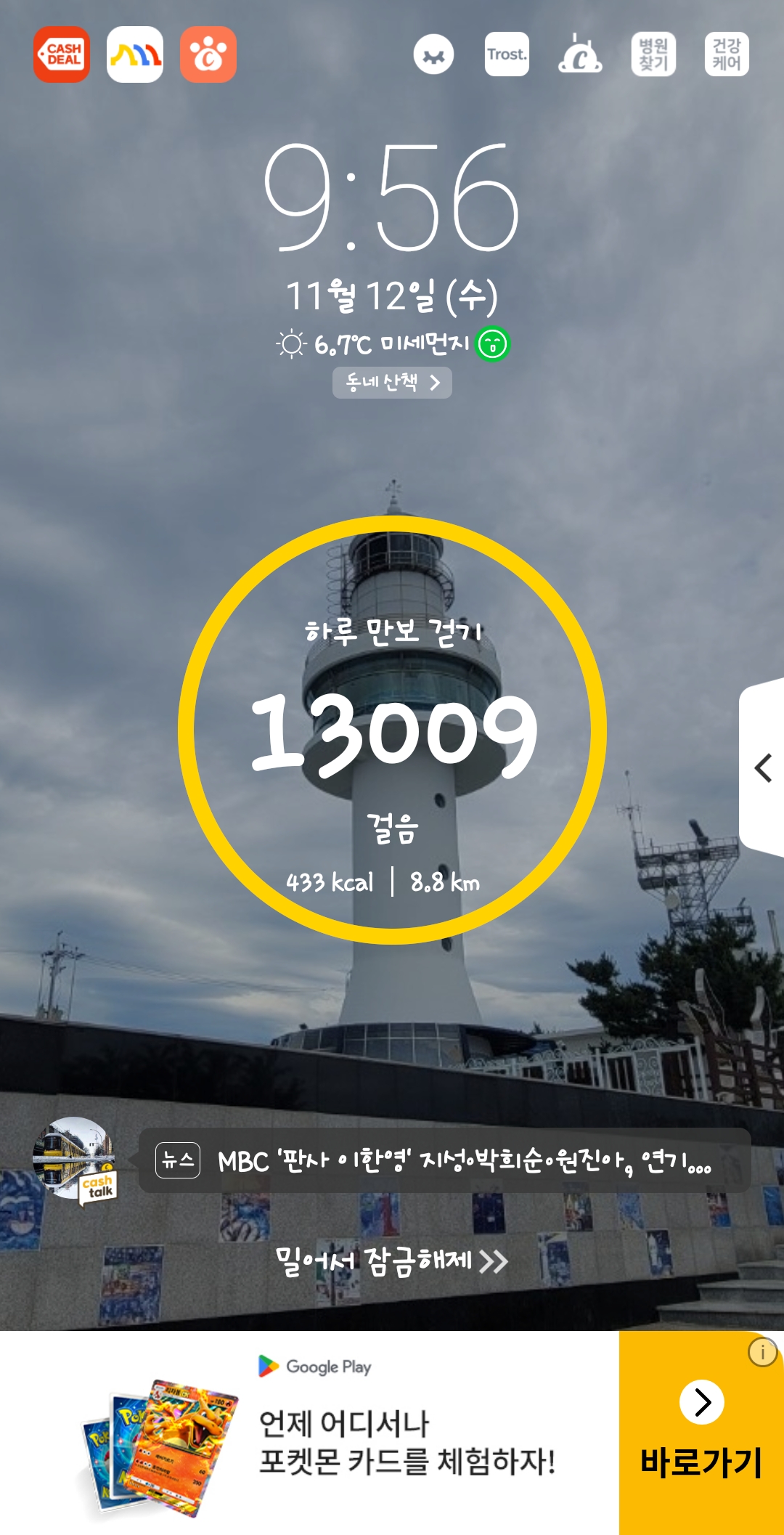View the ad info icon

coord(762,1352)
